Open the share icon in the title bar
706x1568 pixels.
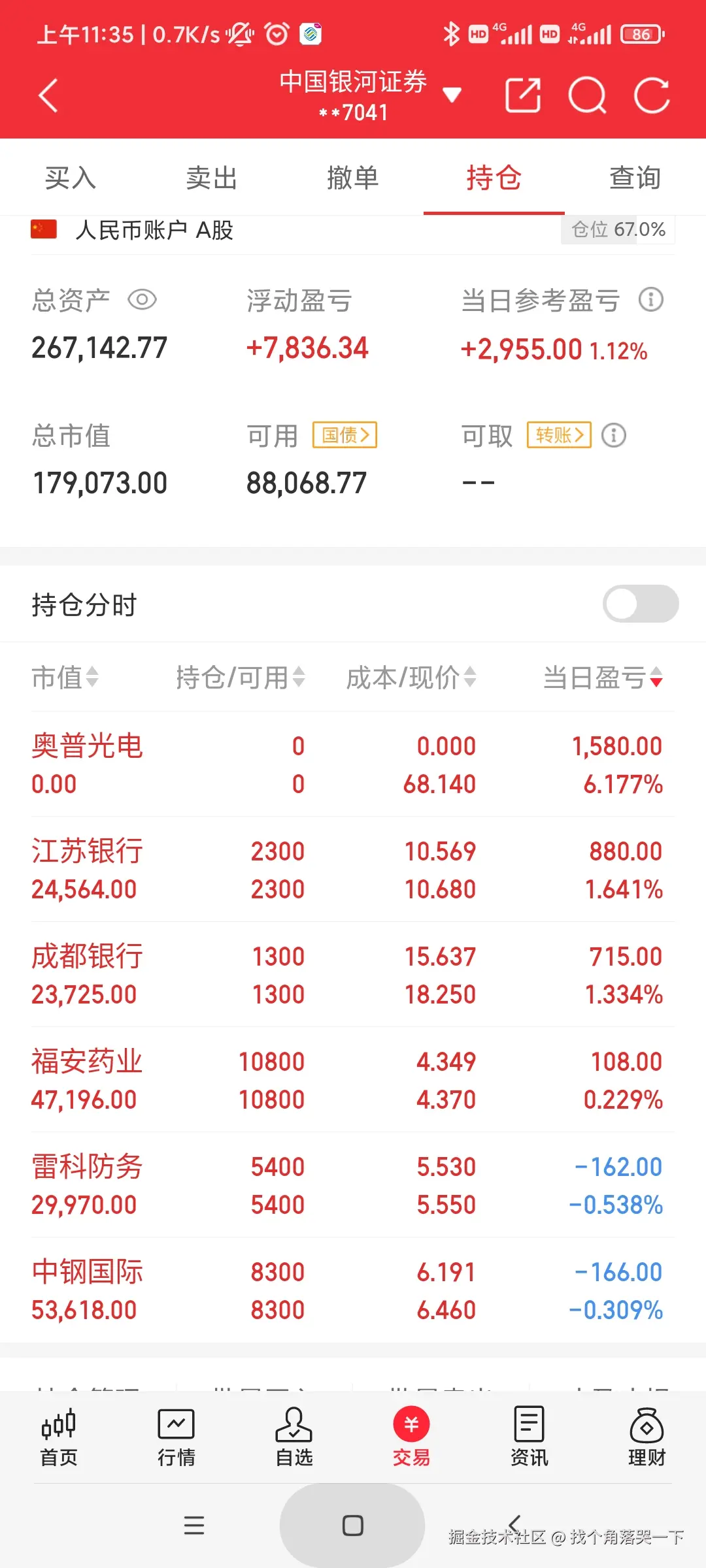click(522, 95)
